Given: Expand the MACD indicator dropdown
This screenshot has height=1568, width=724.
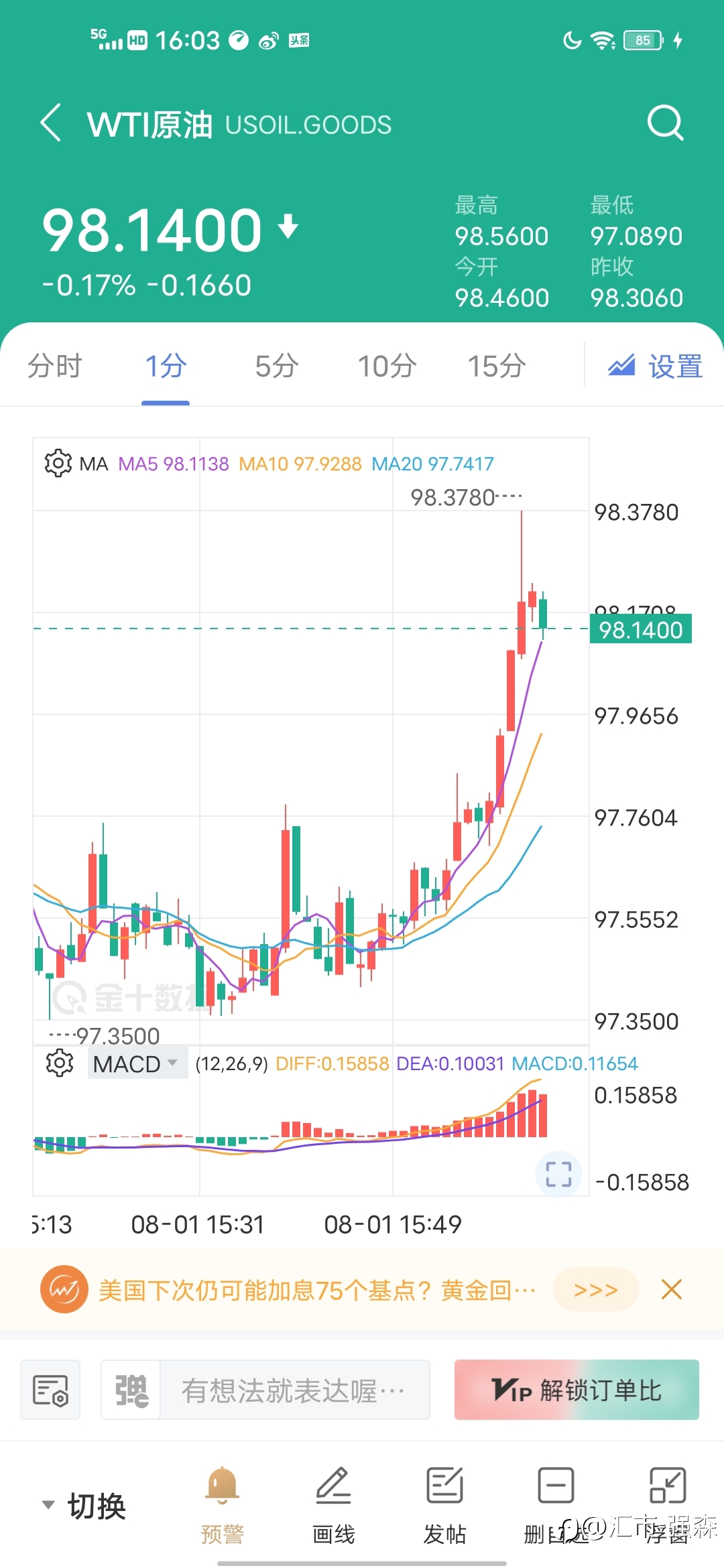Looking at the screenshot, I should [137, 1063].
